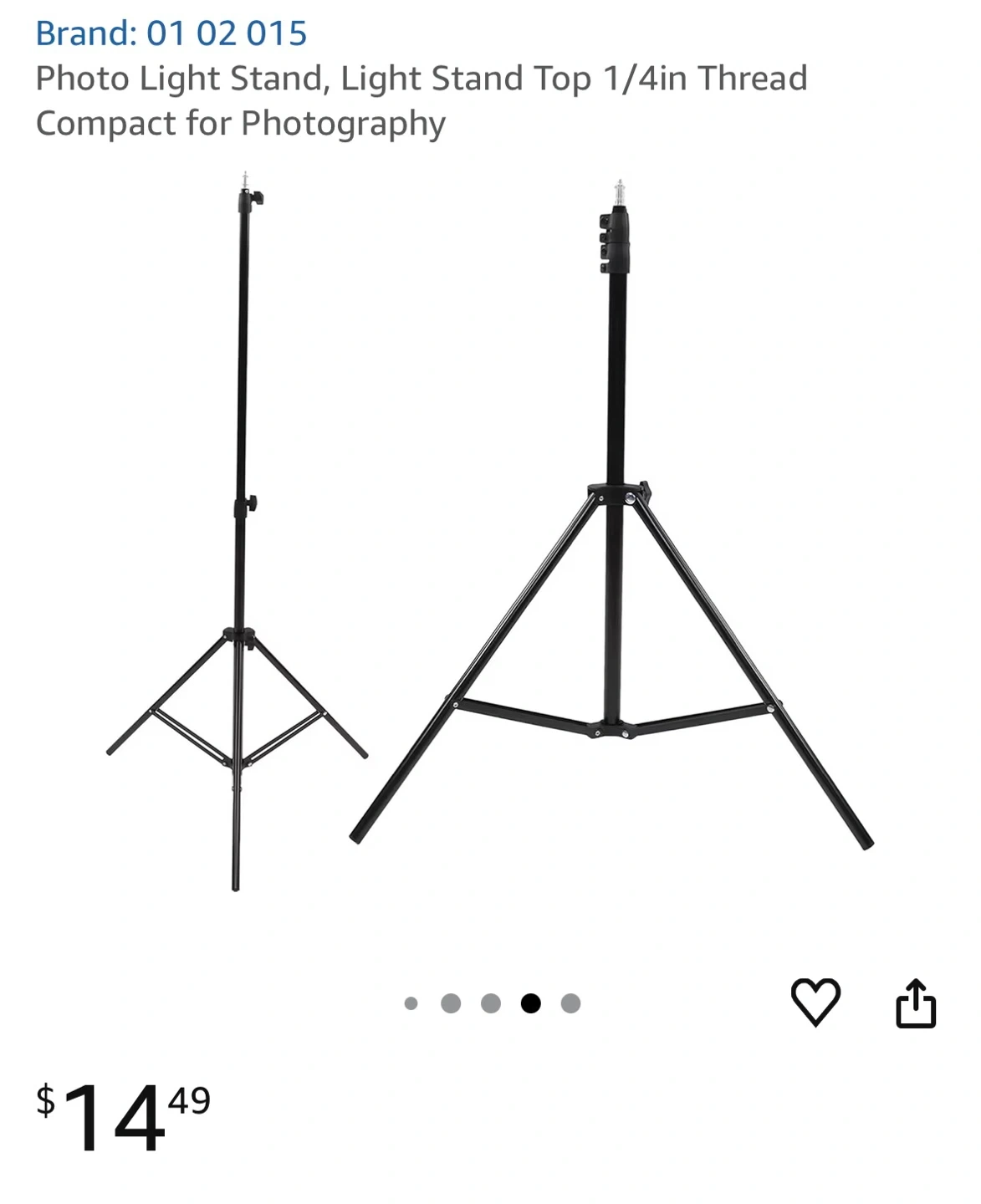Share this product listing

click(x=916, y=1002)
